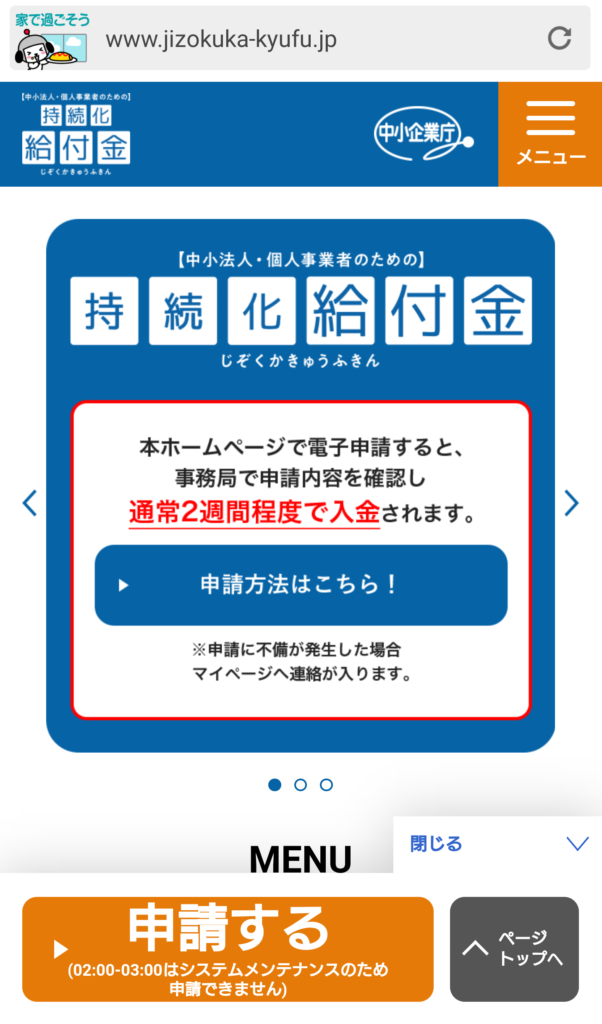Image resolution: width=602 pixels, height=1024 pixels.
Task: Jump back up with ページトップへ
Action: pos(514,949)
